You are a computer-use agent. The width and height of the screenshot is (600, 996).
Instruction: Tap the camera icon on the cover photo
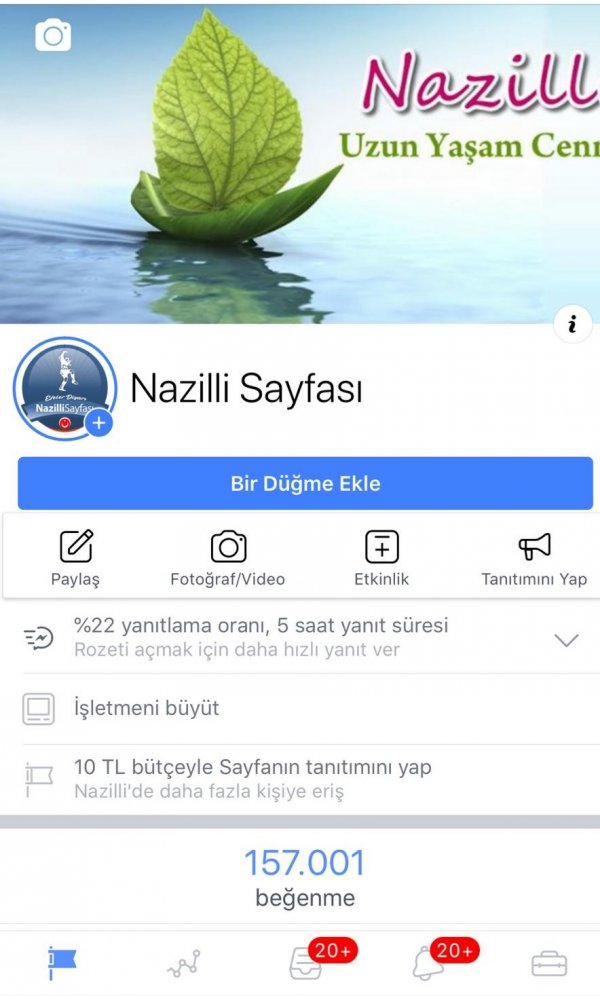(53, 37)
